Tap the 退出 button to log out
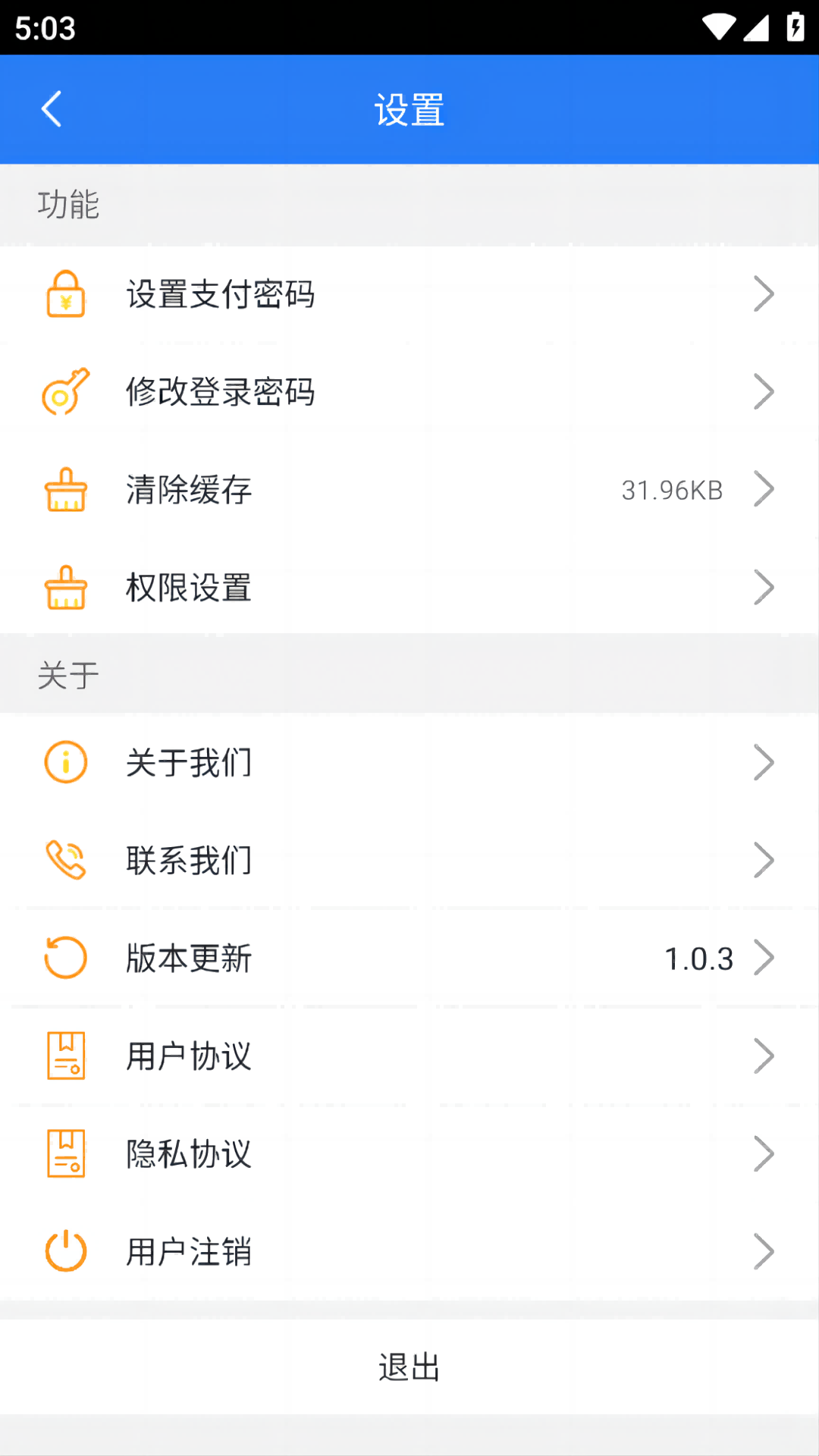 (x=409, y=1367)
